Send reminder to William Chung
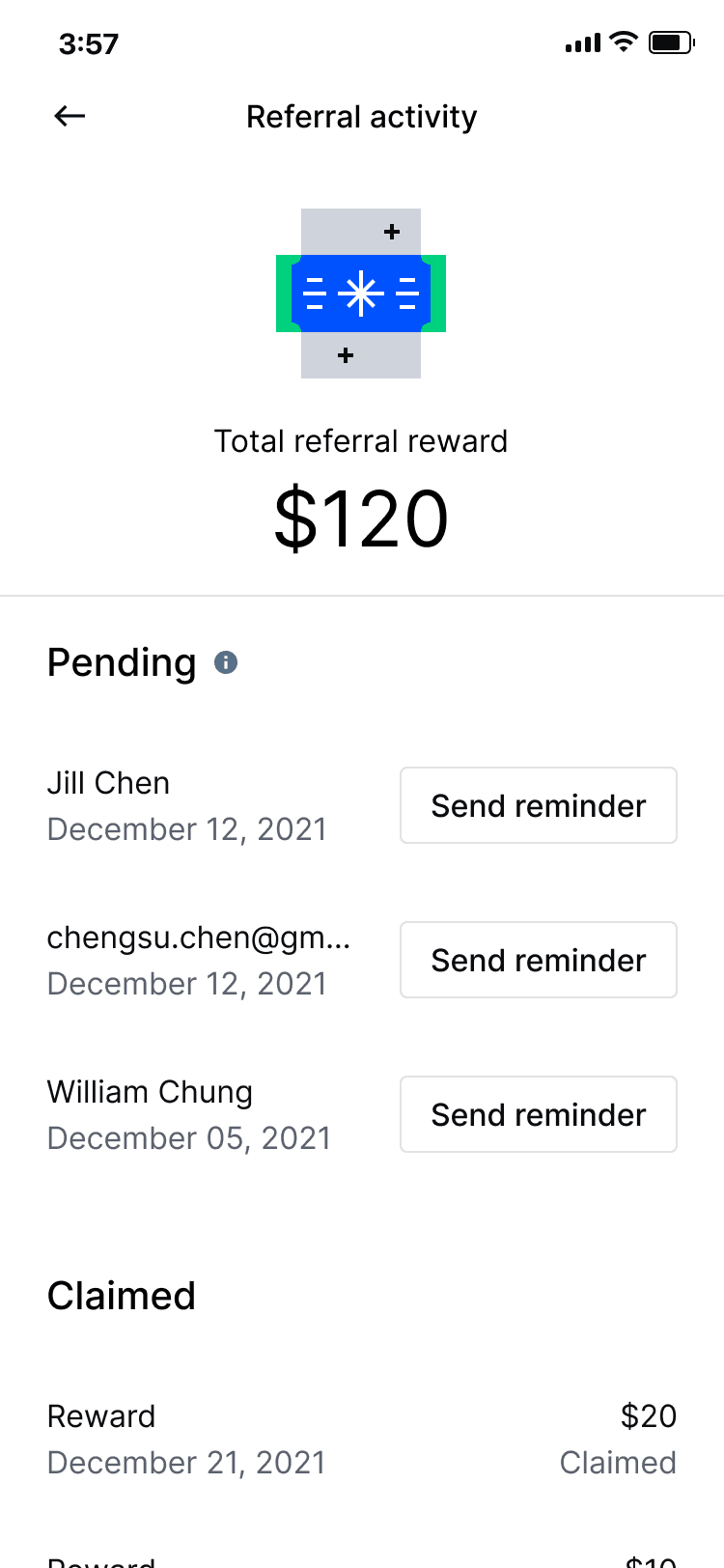The image size is (724, 1568). [x=538, y=1114]
